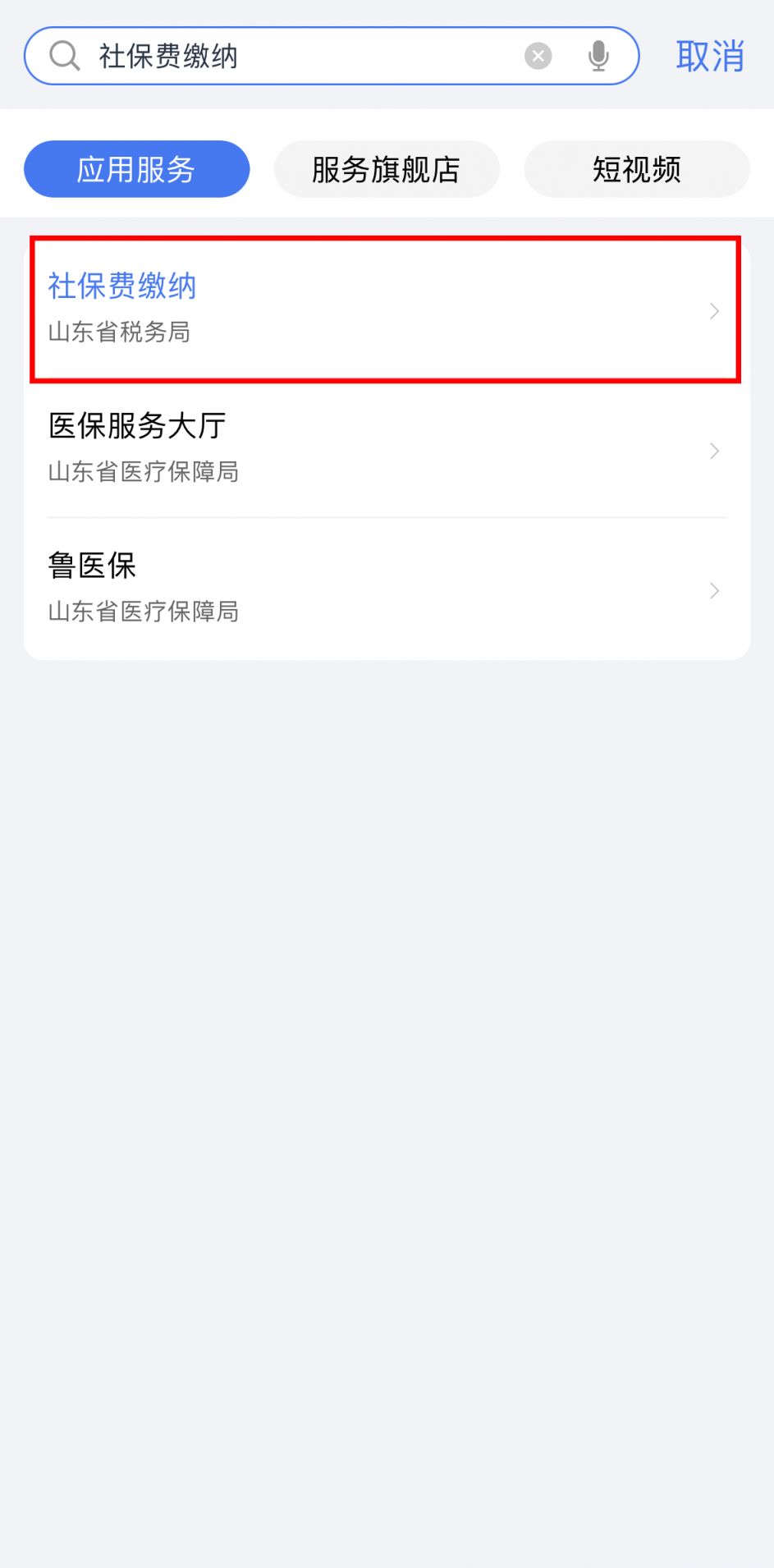The width and height of the screenshot is (774, 1568).
Task: Tap the search field showing 社保费缴纳
Action: click(x=332, y=56)
